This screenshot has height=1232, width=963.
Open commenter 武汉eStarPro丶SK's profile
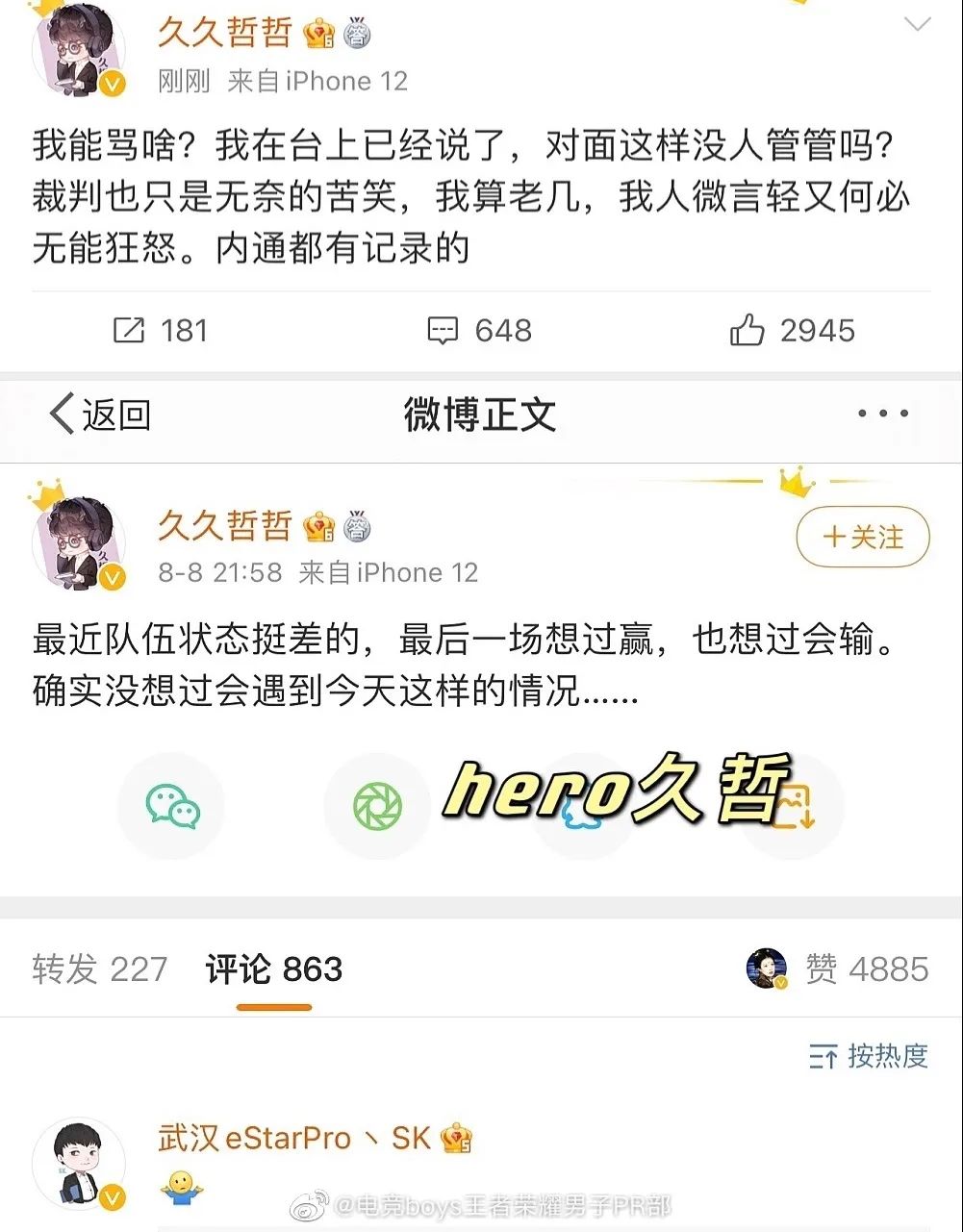coord(299,1139)
